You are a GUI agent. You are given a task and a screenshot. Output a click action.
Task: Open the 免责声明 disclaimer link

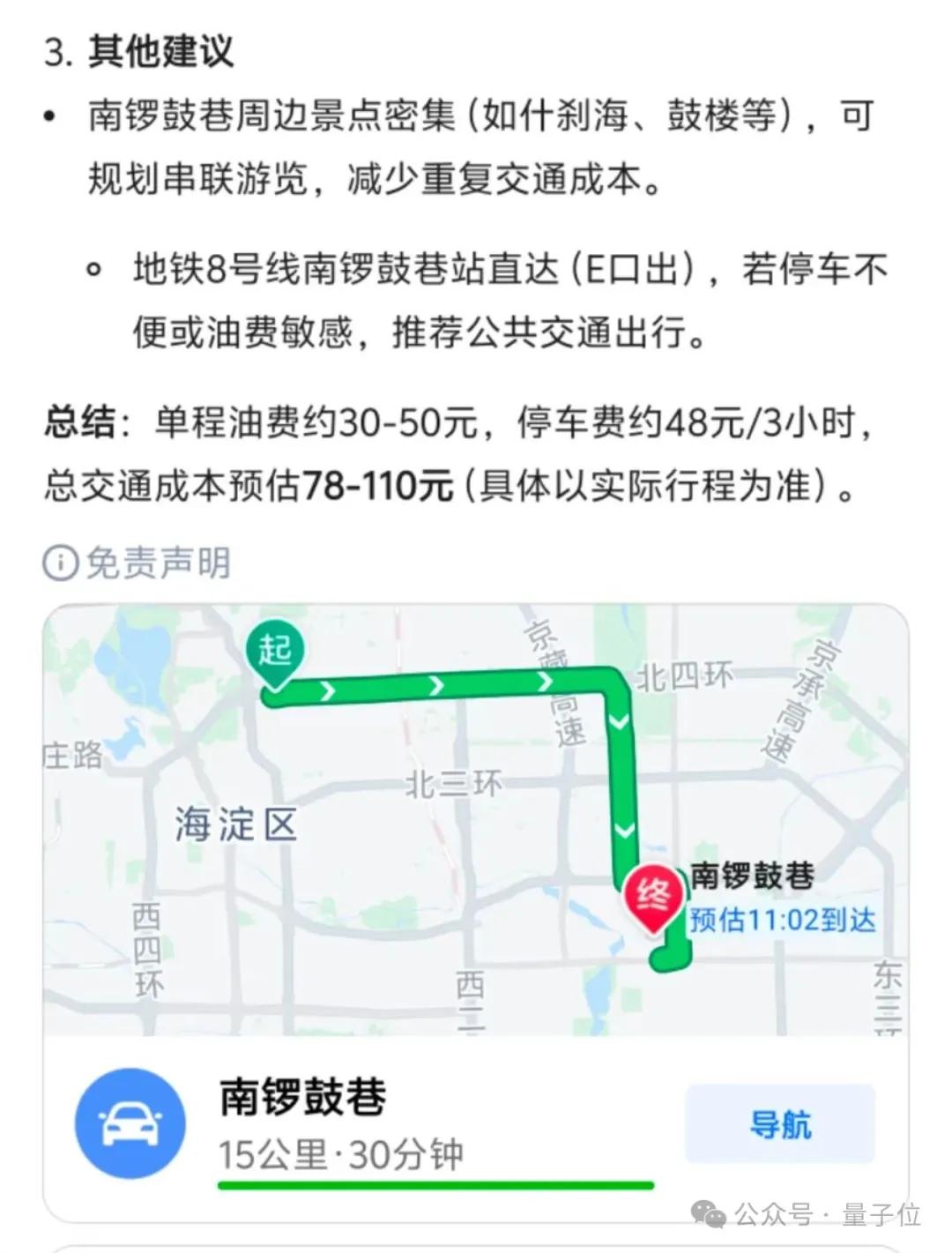point(138,563)
